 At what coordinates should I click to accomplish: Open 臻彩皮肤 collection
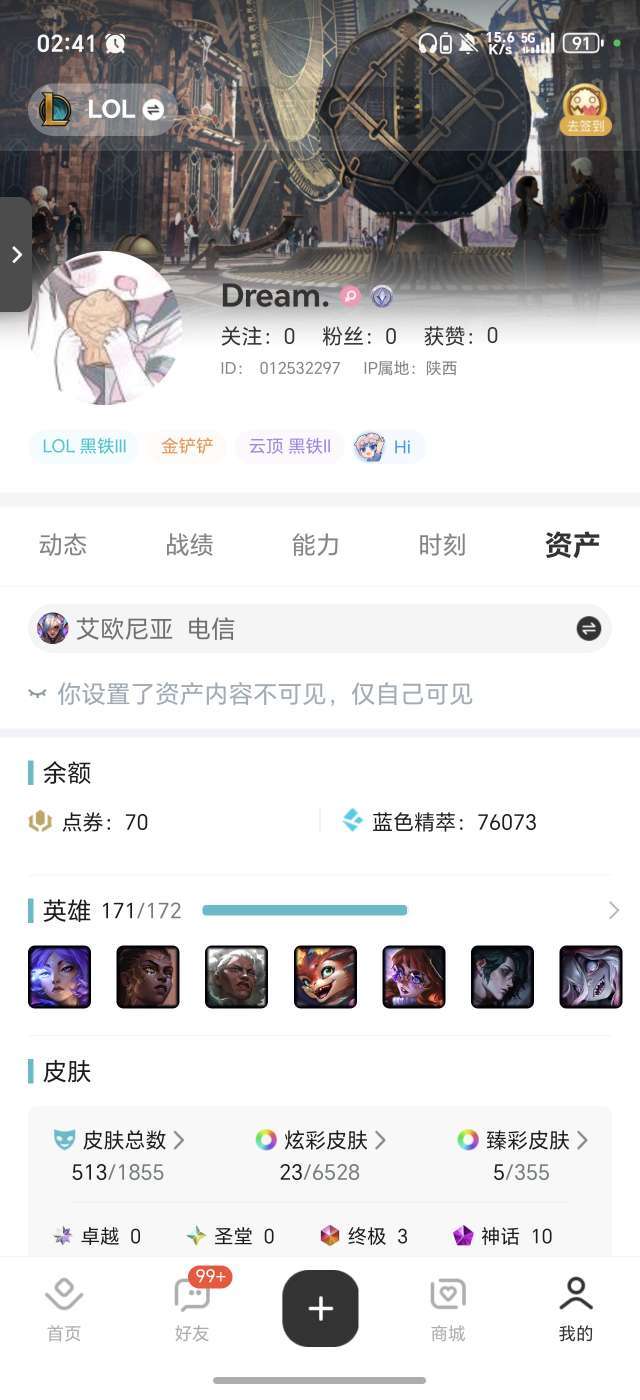click(524, 1140)
